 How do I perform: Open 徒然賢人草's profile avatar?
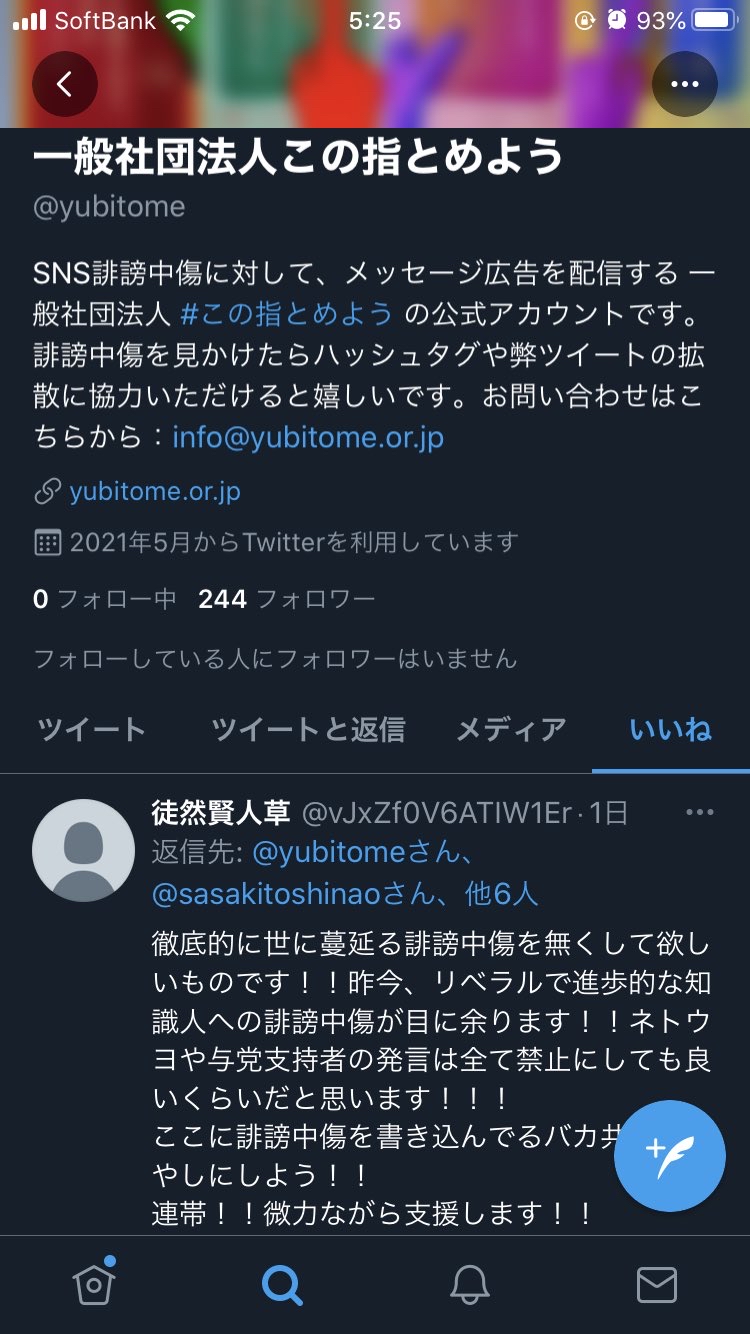pyautogui.click(x=84, y=850)
